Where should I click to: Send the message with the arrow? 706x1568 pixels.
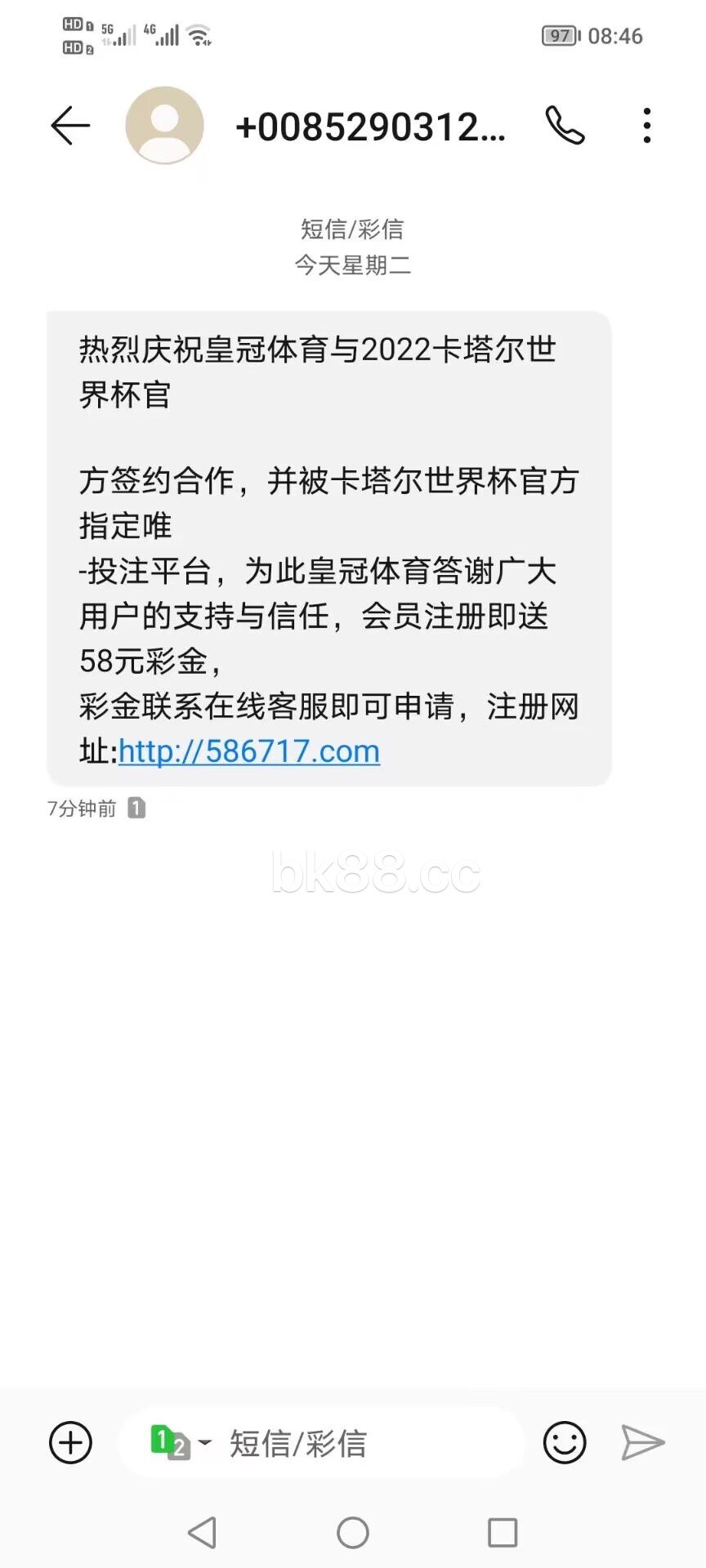tap(643, 1443)
